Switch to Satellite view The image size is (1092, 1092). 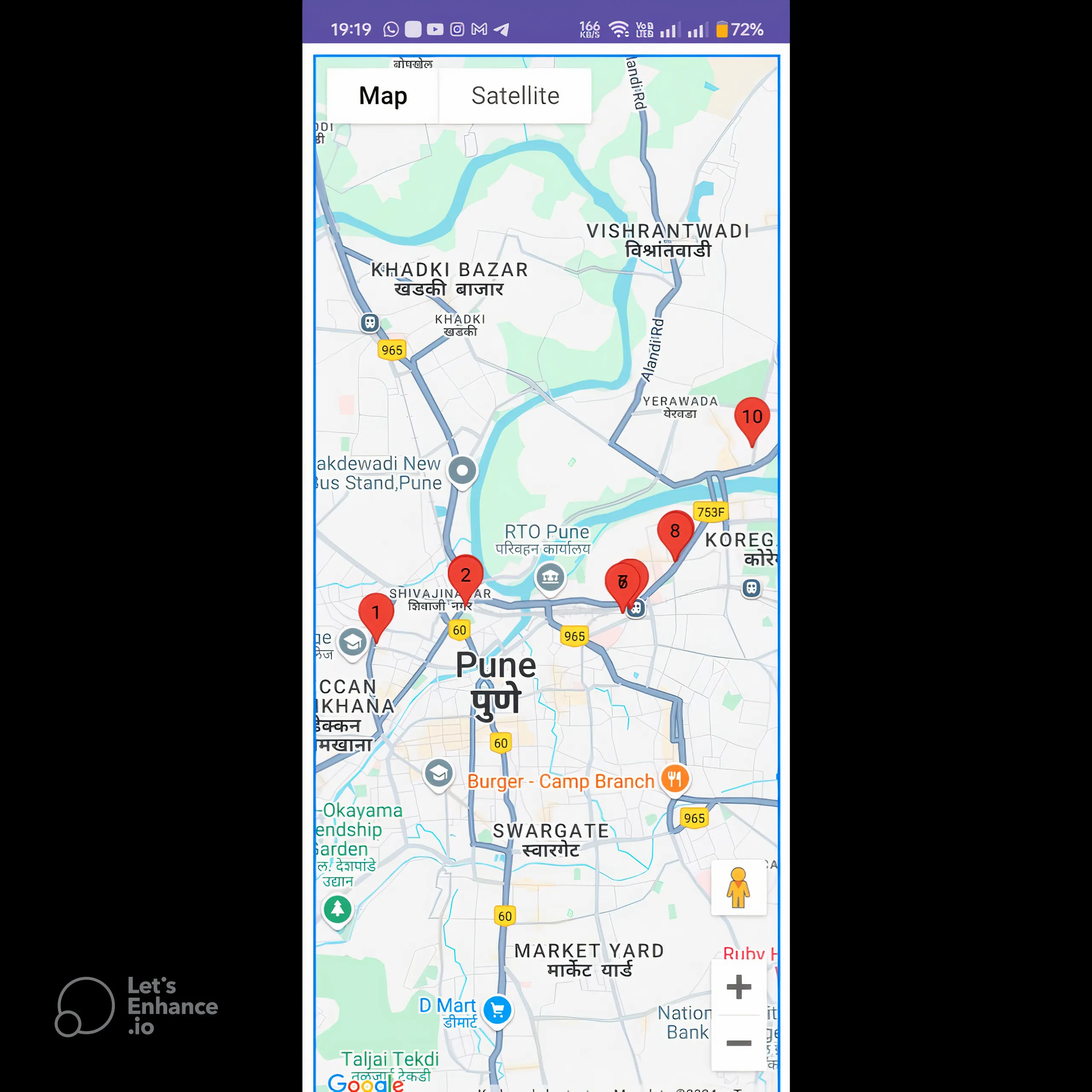tap(515, 96)
